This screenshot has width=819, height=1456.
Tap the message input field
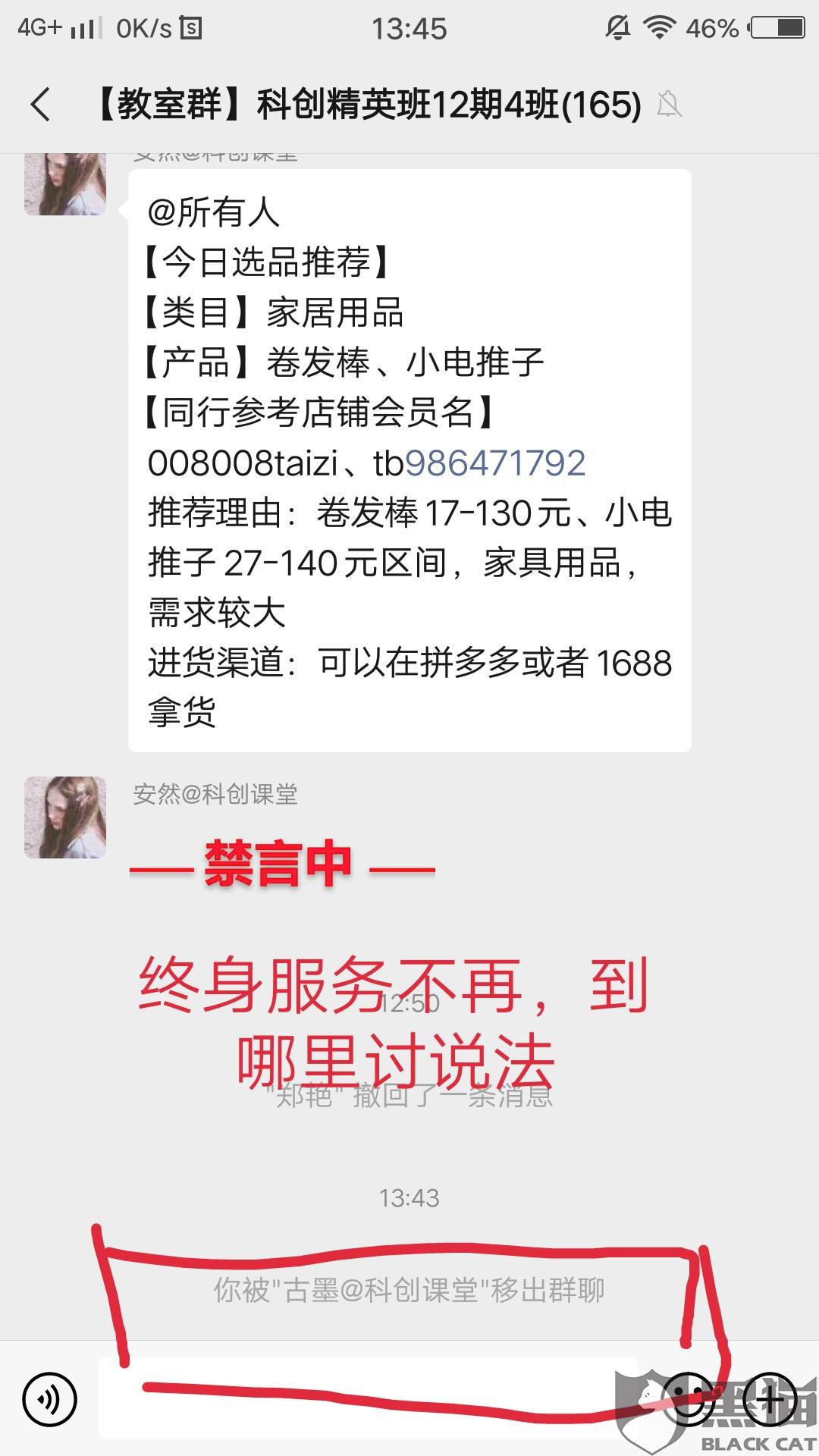(x=368, y=1398)
